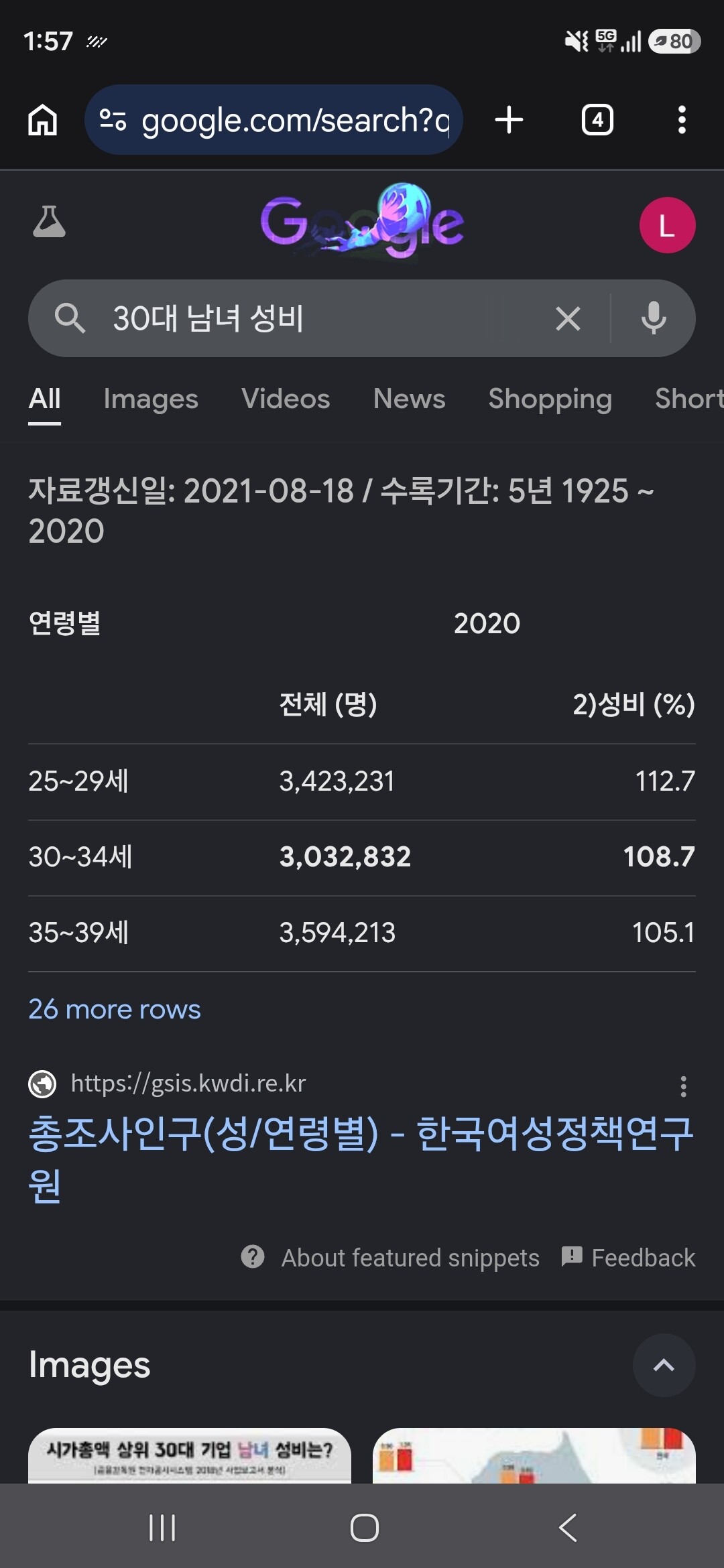Open the browser overflow menu
Screen dimensions: 724x1568
click(682, 120)
